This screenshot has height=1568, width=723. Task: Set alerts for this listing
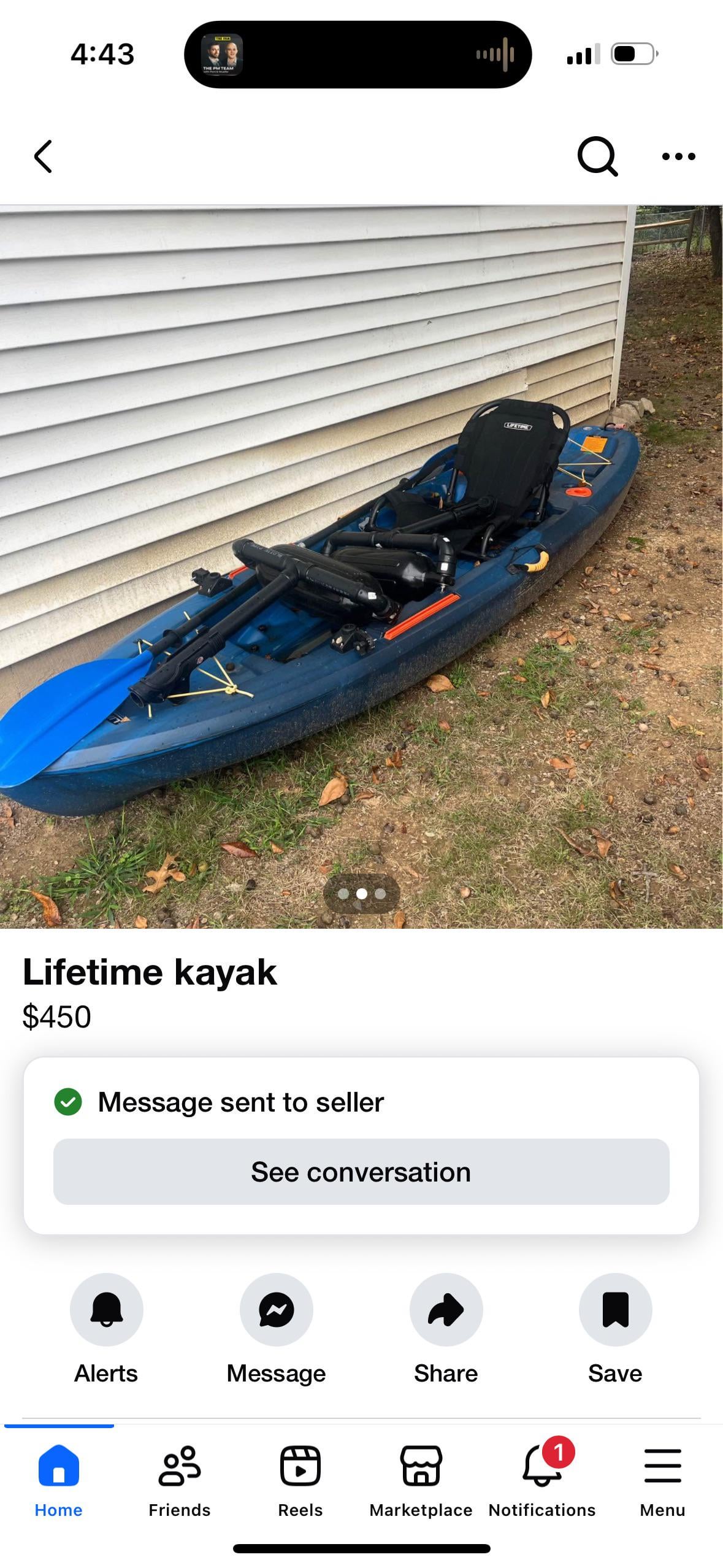tap(106, 1309)
